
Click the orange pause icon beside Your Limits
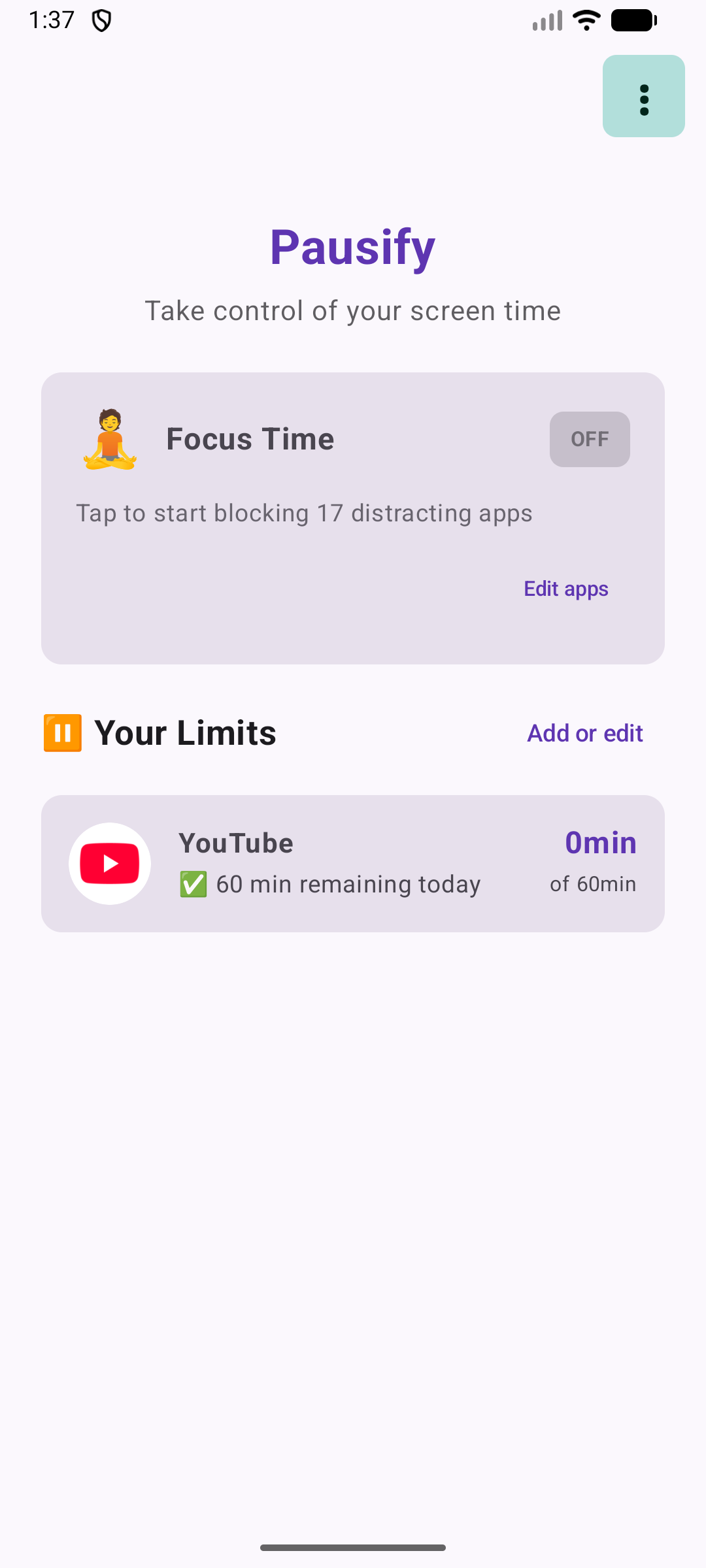[62, 732]
